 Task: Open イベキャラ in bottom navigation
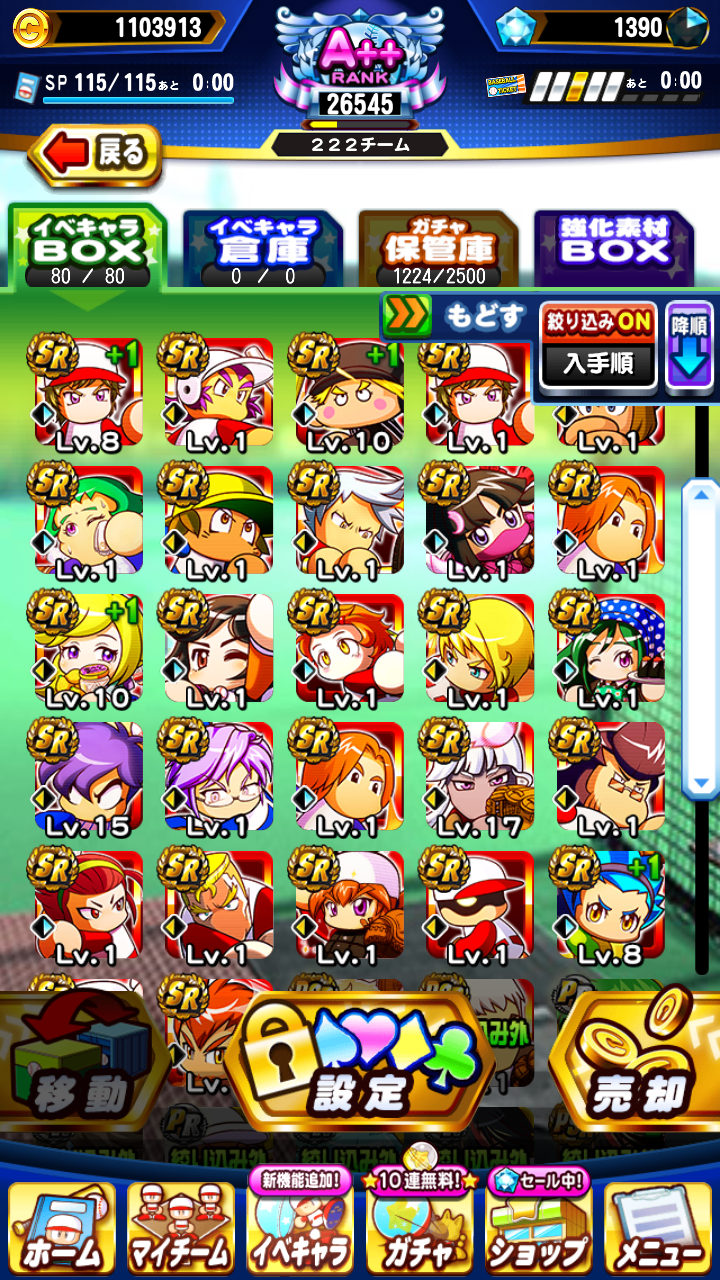coord(300,1224)
